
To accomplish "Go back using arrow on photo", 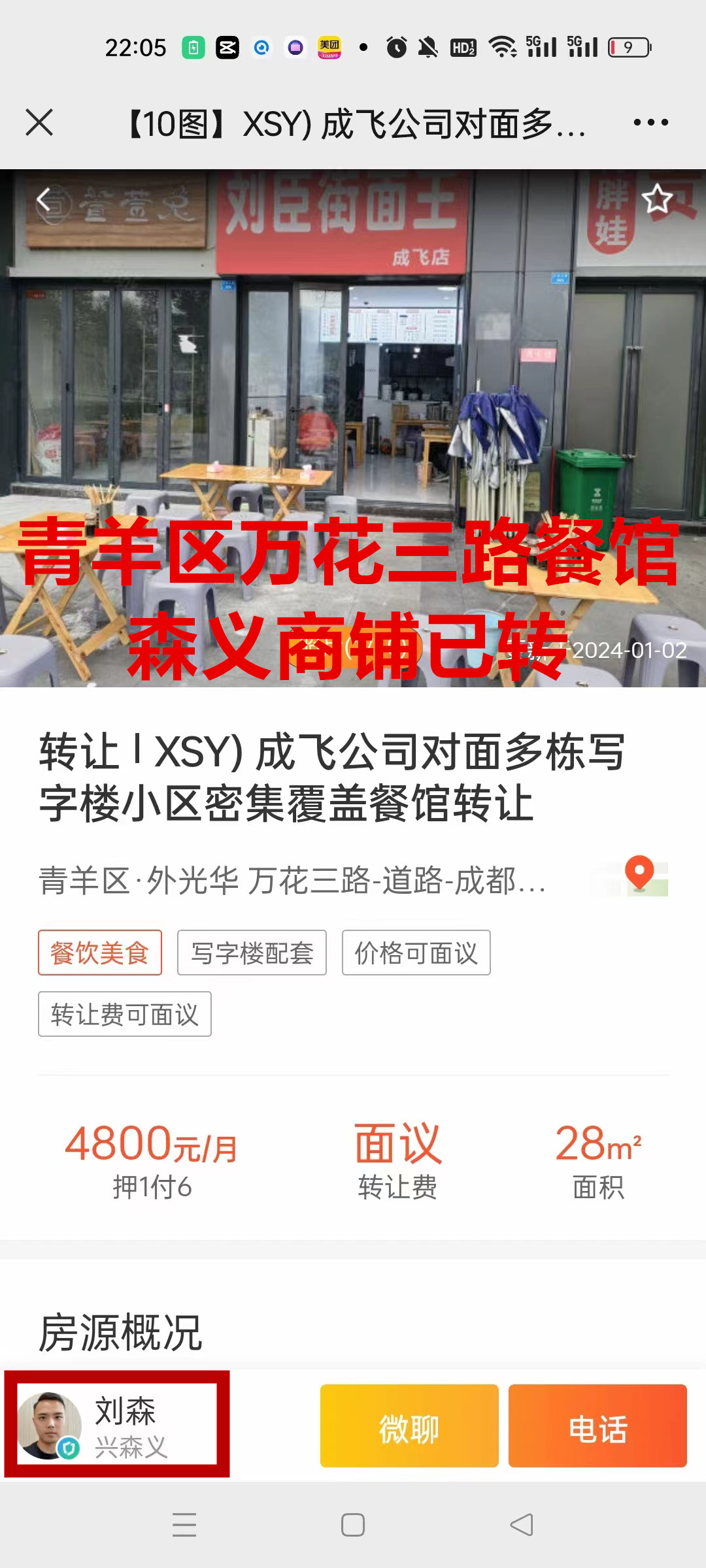I will [43, 199].
